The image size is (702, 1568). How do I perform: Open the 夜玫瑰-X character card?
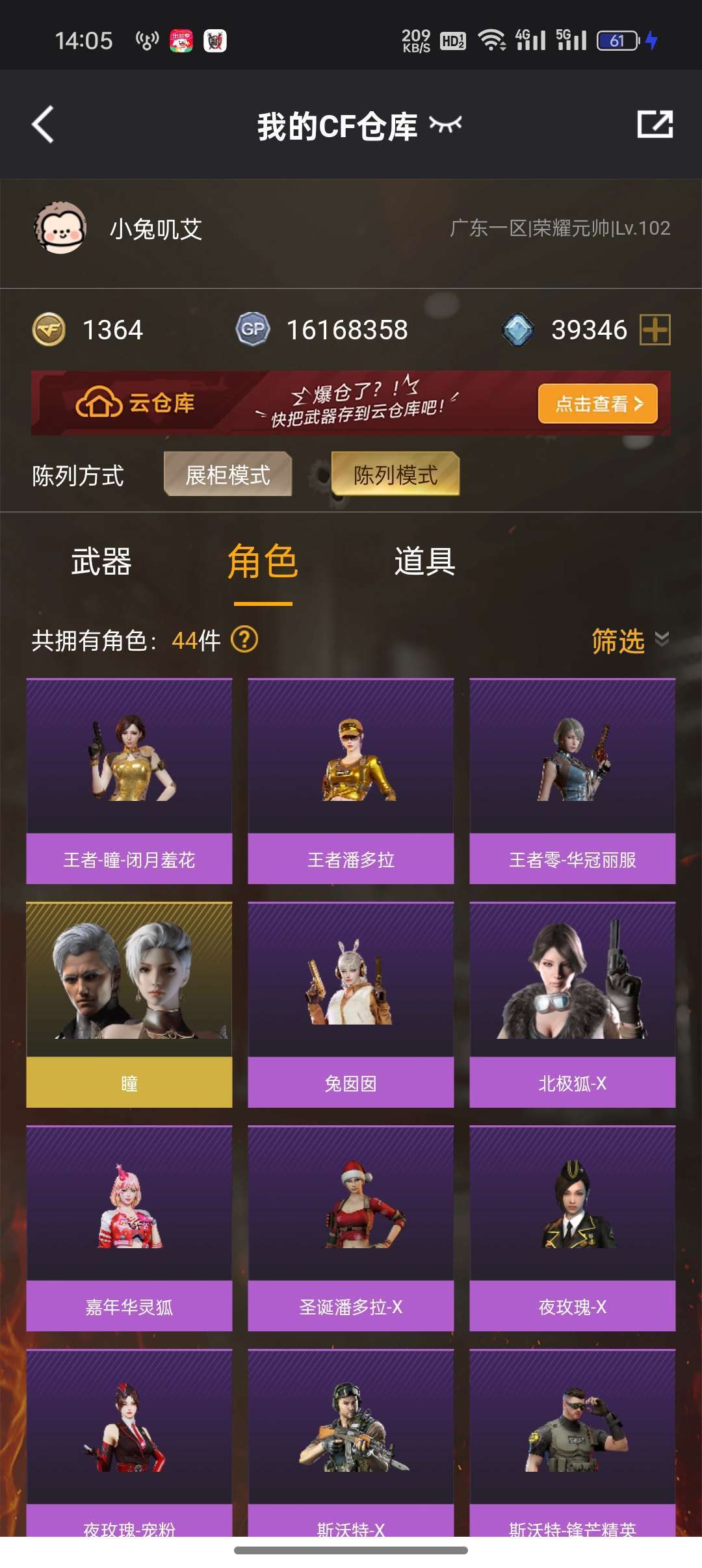(x=573, y=1228)
